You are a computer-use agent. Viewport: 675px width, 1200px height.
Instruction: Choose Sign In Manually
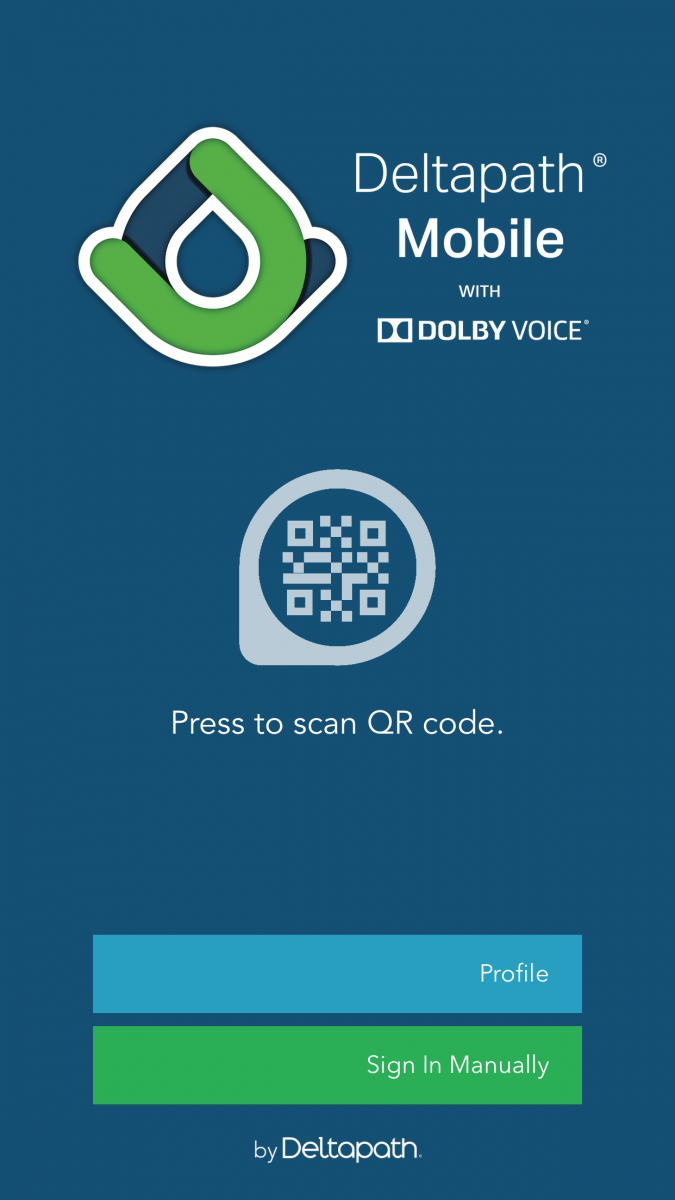[x=337, y=1065]
